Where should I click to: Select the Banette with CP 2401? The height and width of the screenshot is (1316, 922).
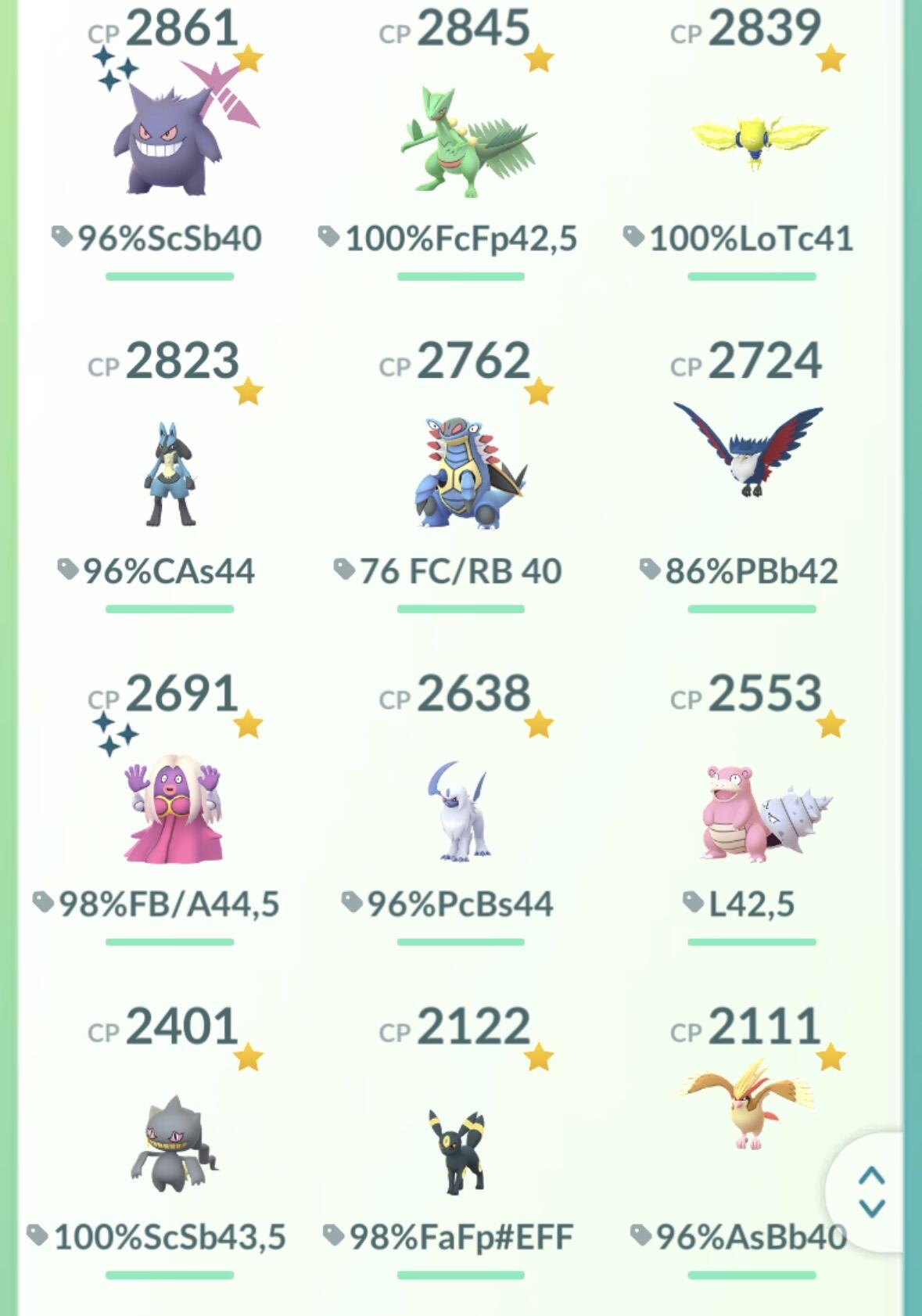tap(170, 1144)
